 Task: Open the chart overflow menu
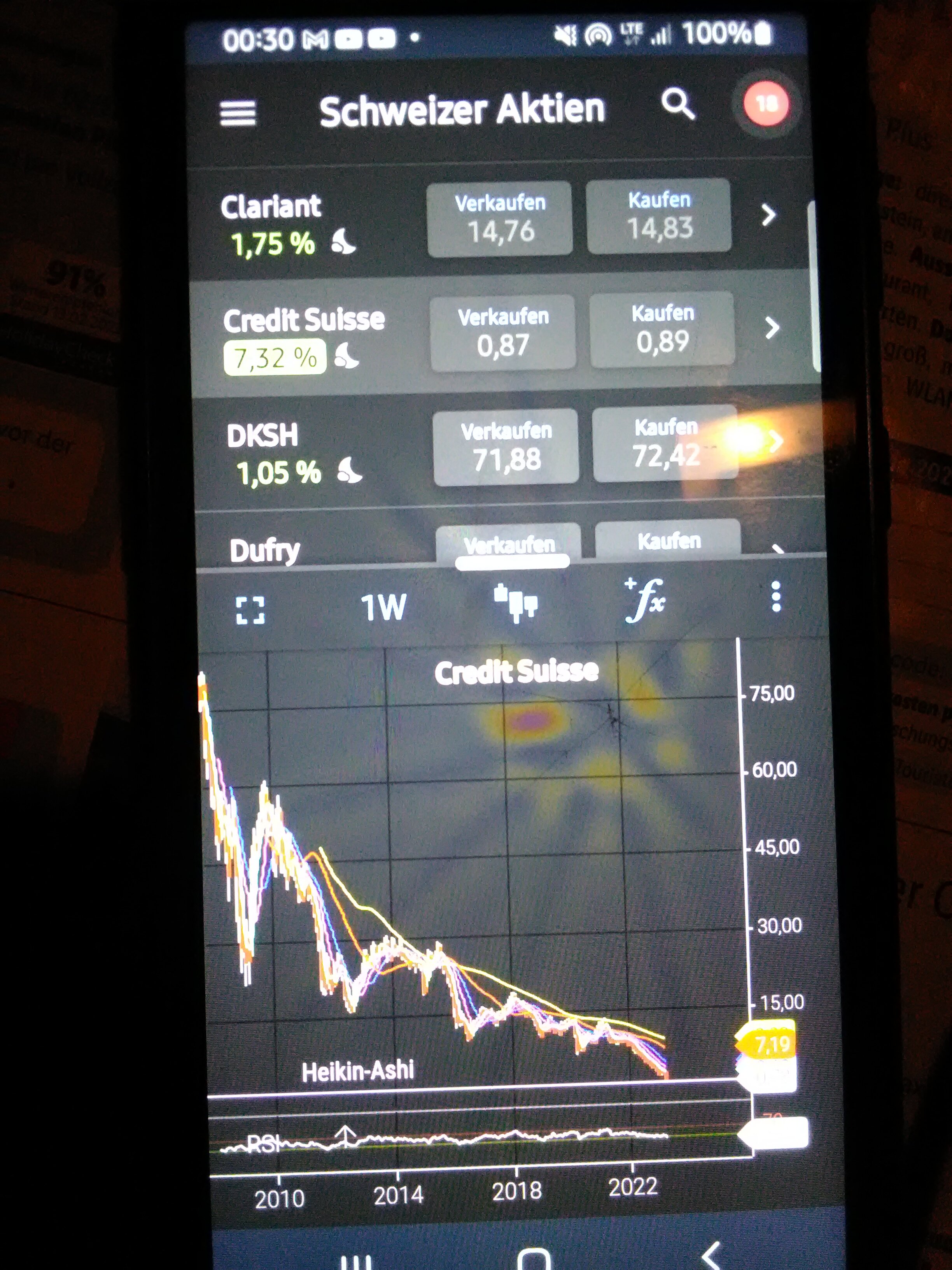tap(776, 597)
